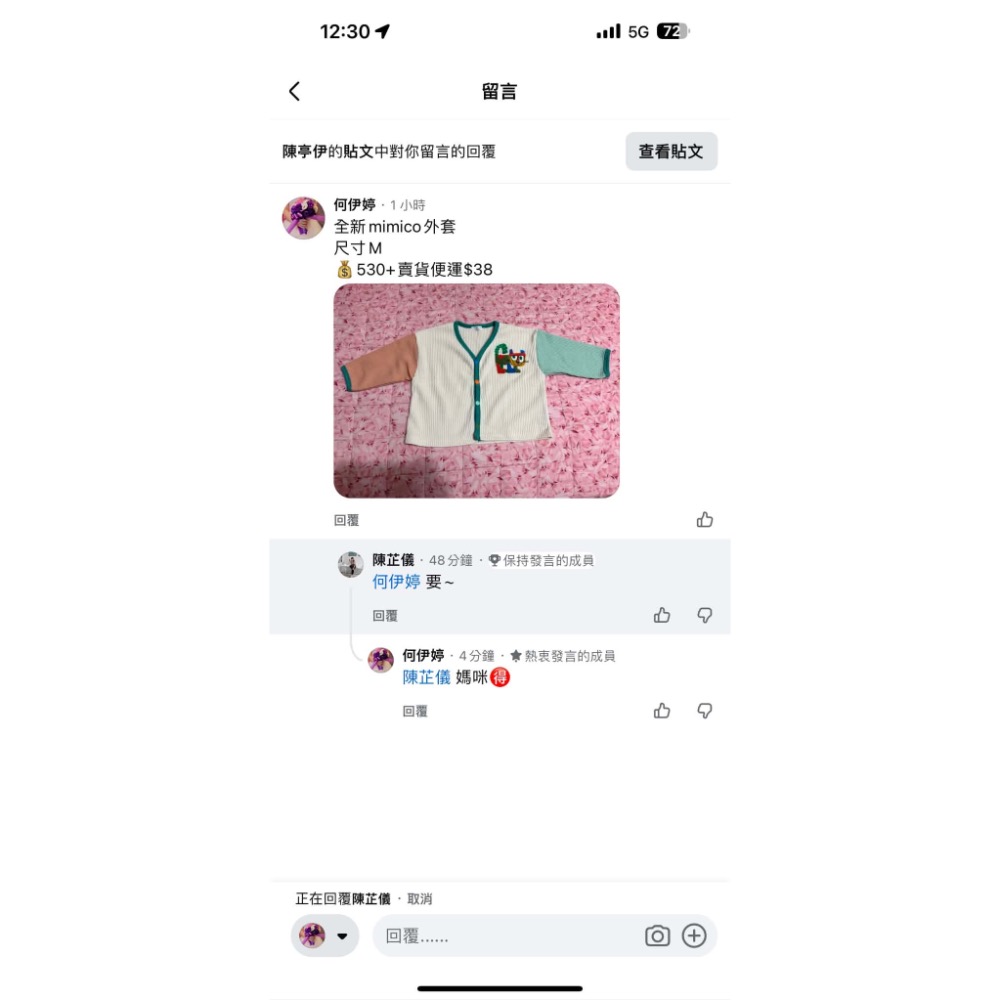Tap 回覆 under 何伊婷's 媽咪得 reply
This screenshot has height=1000, width=1000.
[415, 711]
